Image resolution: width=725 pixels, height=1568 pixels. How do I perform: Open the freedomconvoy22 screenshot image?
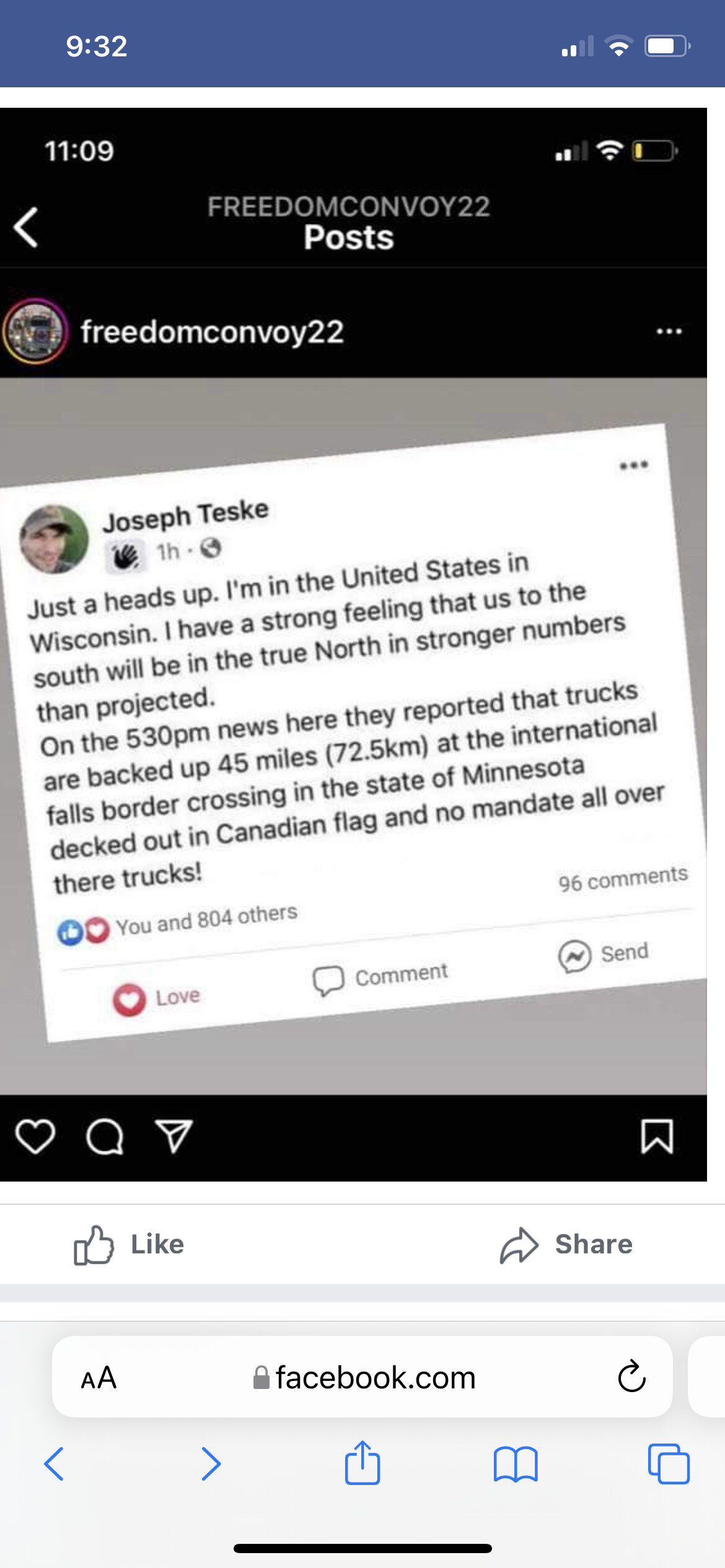353,644
